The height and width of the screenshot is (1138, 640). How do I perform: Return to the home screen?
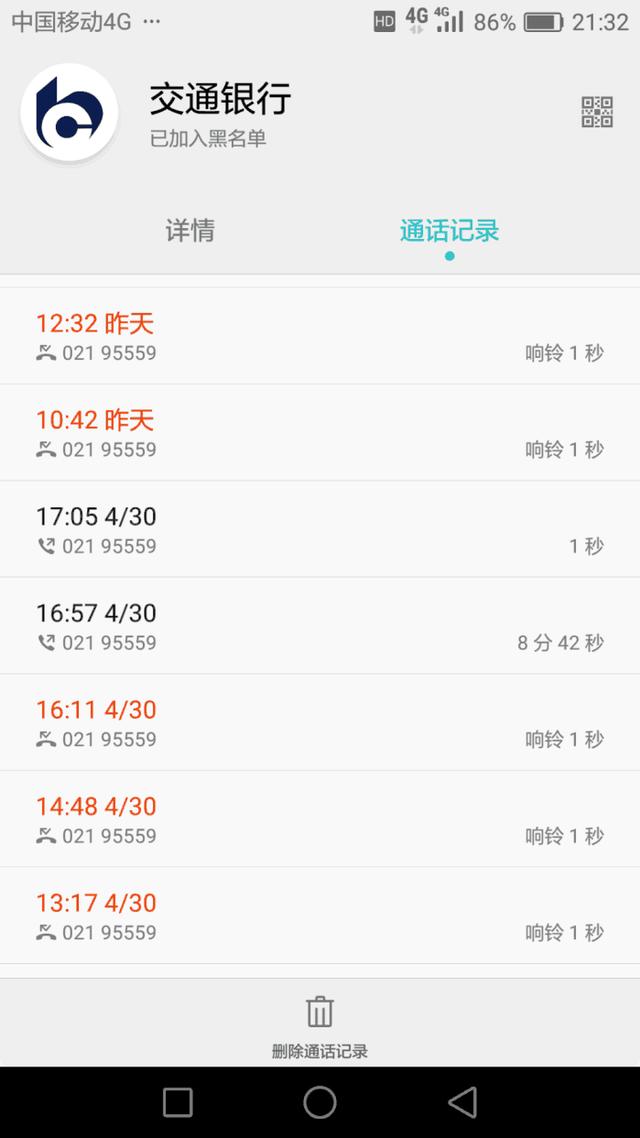pyautogui.click(x=320, y=1102)
